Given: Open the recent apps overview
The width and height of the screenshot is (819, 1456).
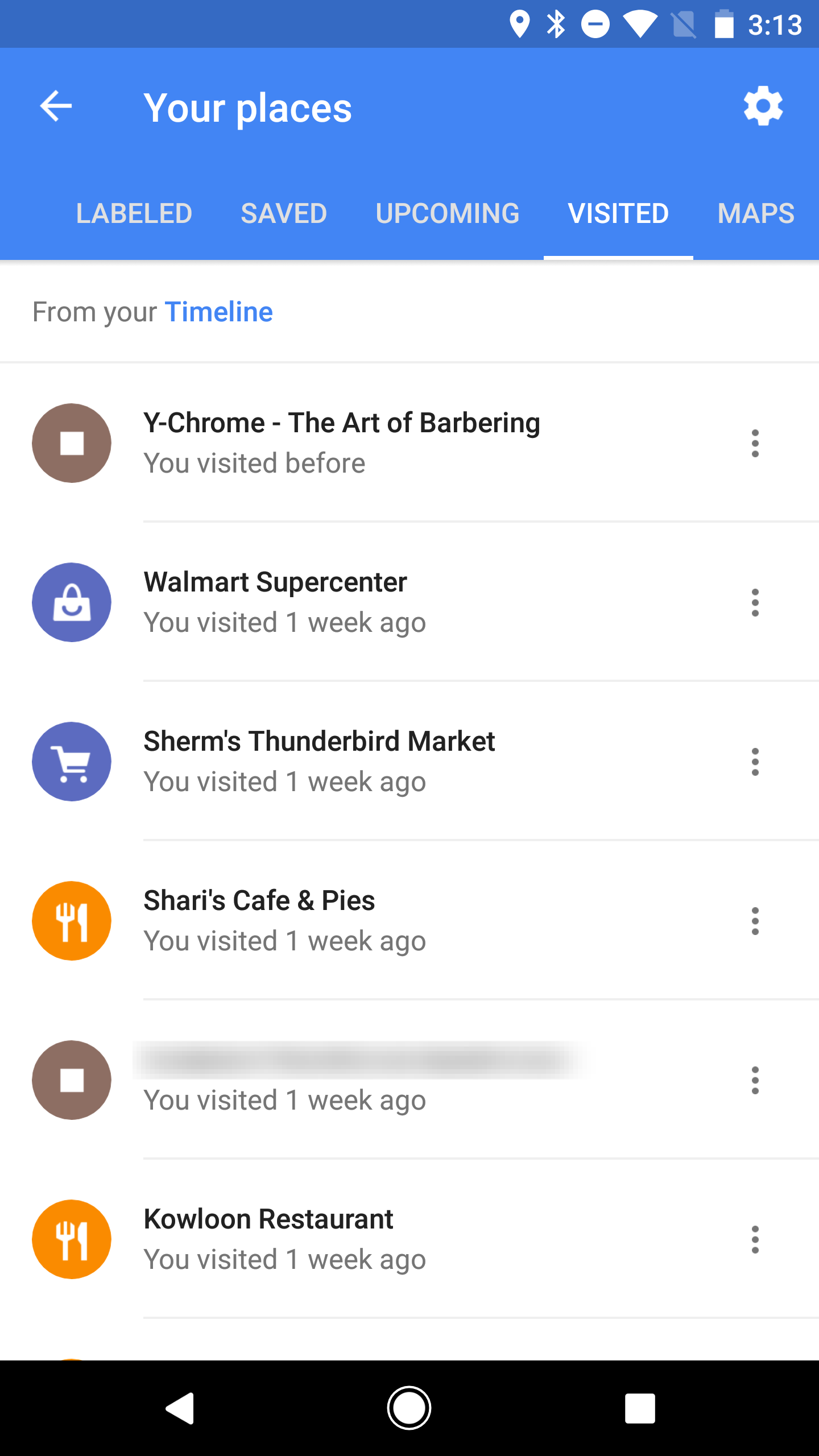Looking at the screenshot, I should point(640,1408).
